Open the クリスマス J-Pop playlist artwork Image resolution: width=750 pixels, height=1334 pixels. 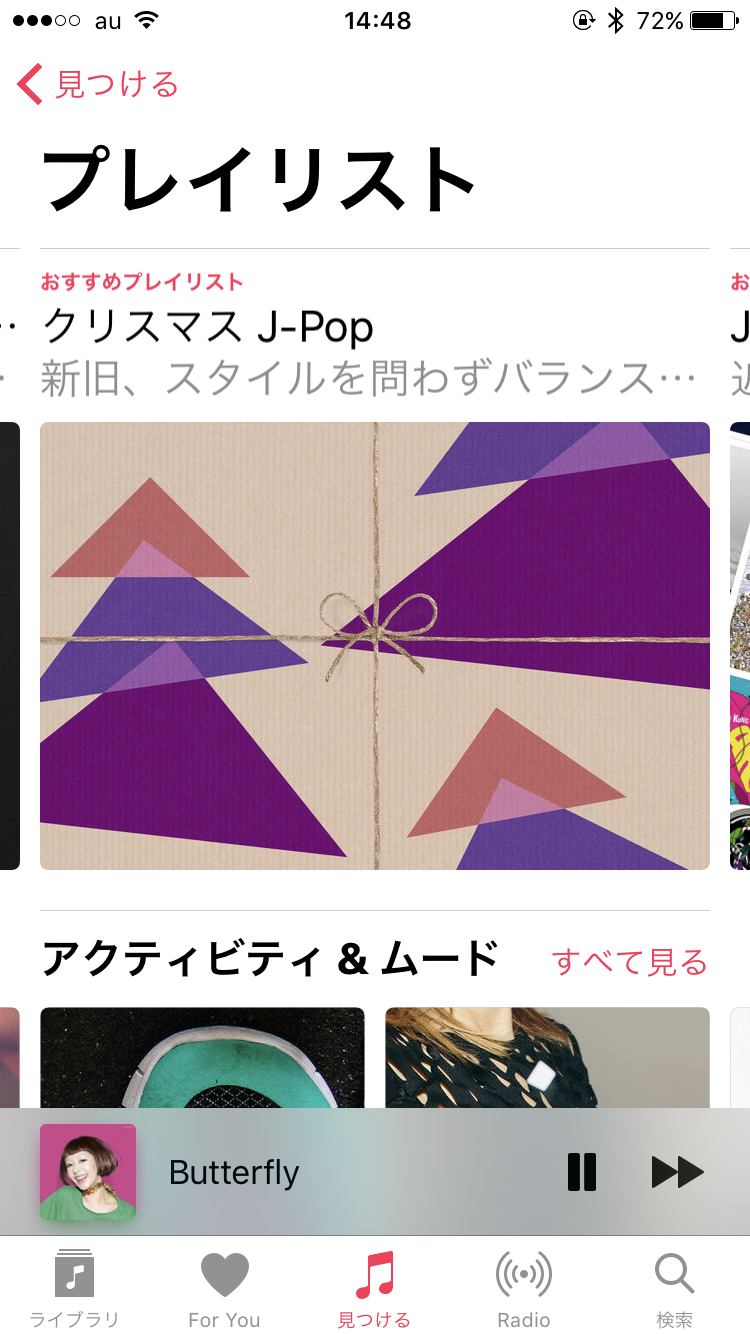(x=375, y=645)
